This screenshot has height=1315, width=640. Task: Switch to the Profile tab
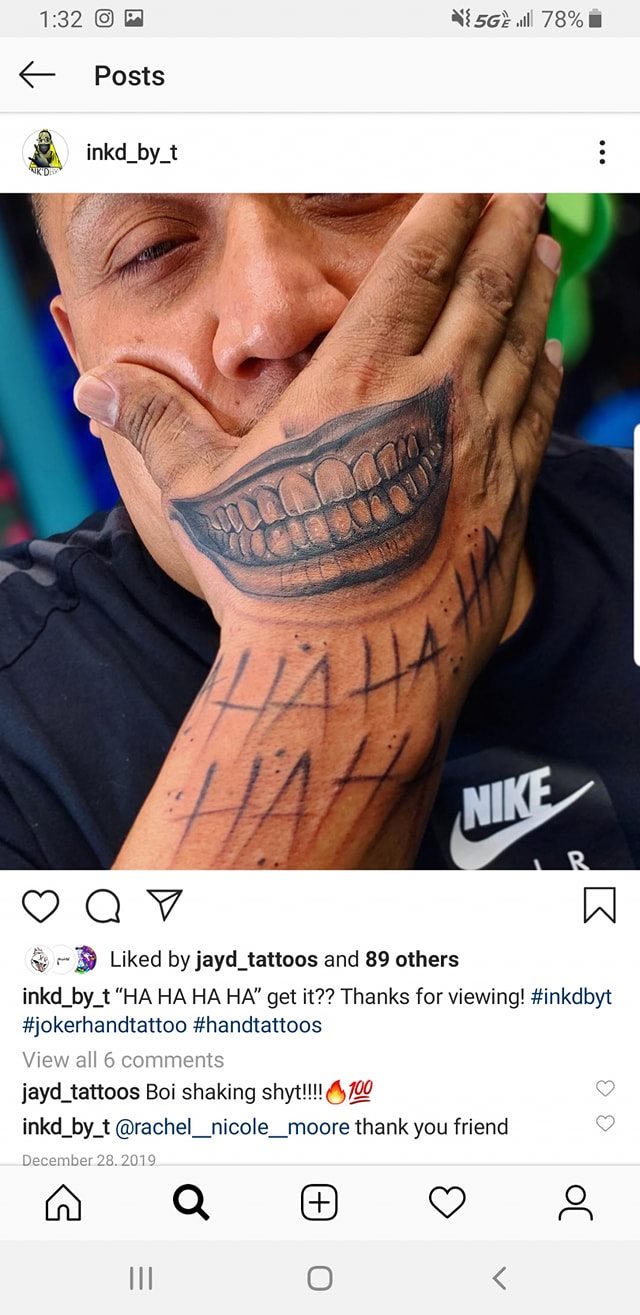click(x=575, y=1202)
